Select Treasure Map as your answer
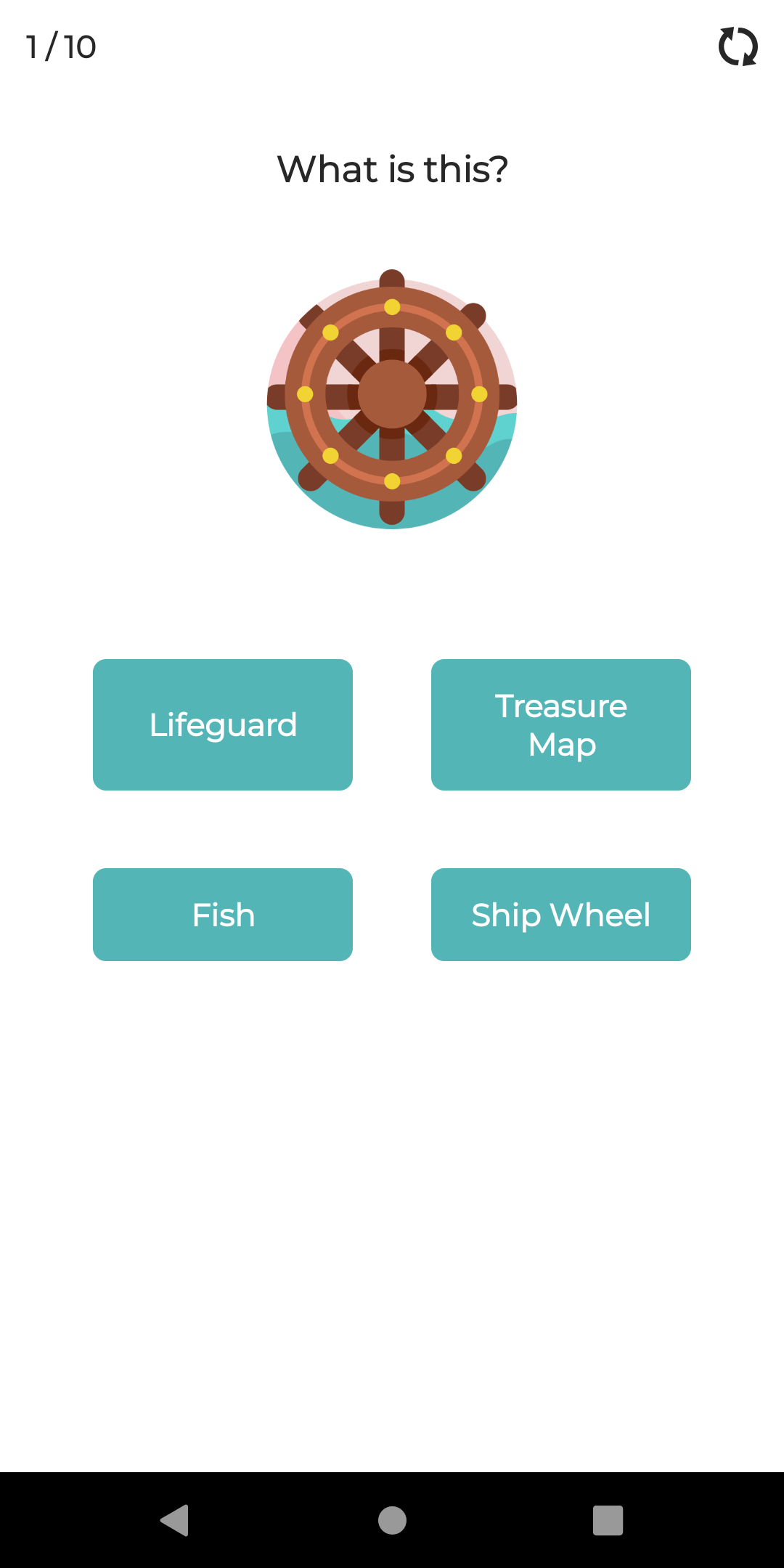Viewport: 784px width, 1568px height. (x=560, y=724)
